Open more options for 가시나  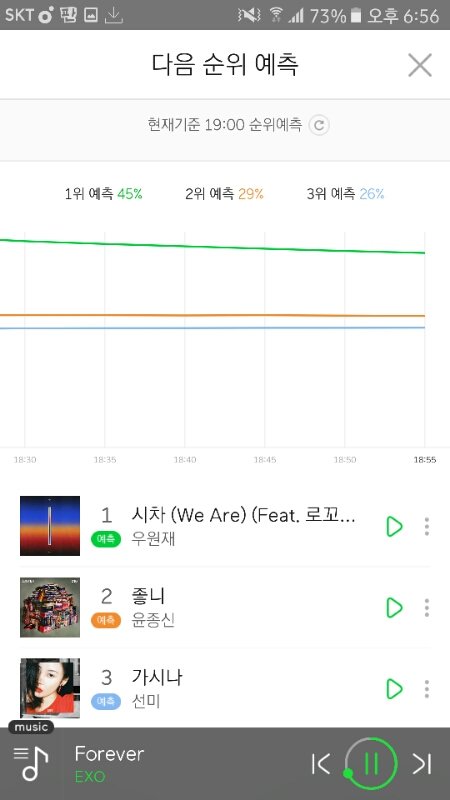point(427,689)
